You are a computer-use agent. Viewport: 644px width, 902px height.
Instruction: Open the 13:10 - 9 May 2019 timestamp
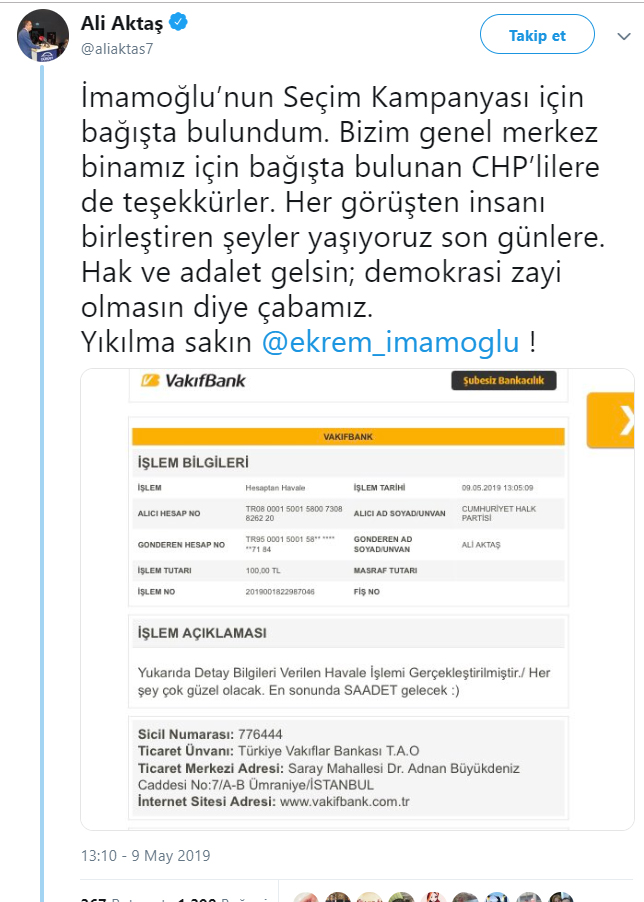(x=146, y=856)
